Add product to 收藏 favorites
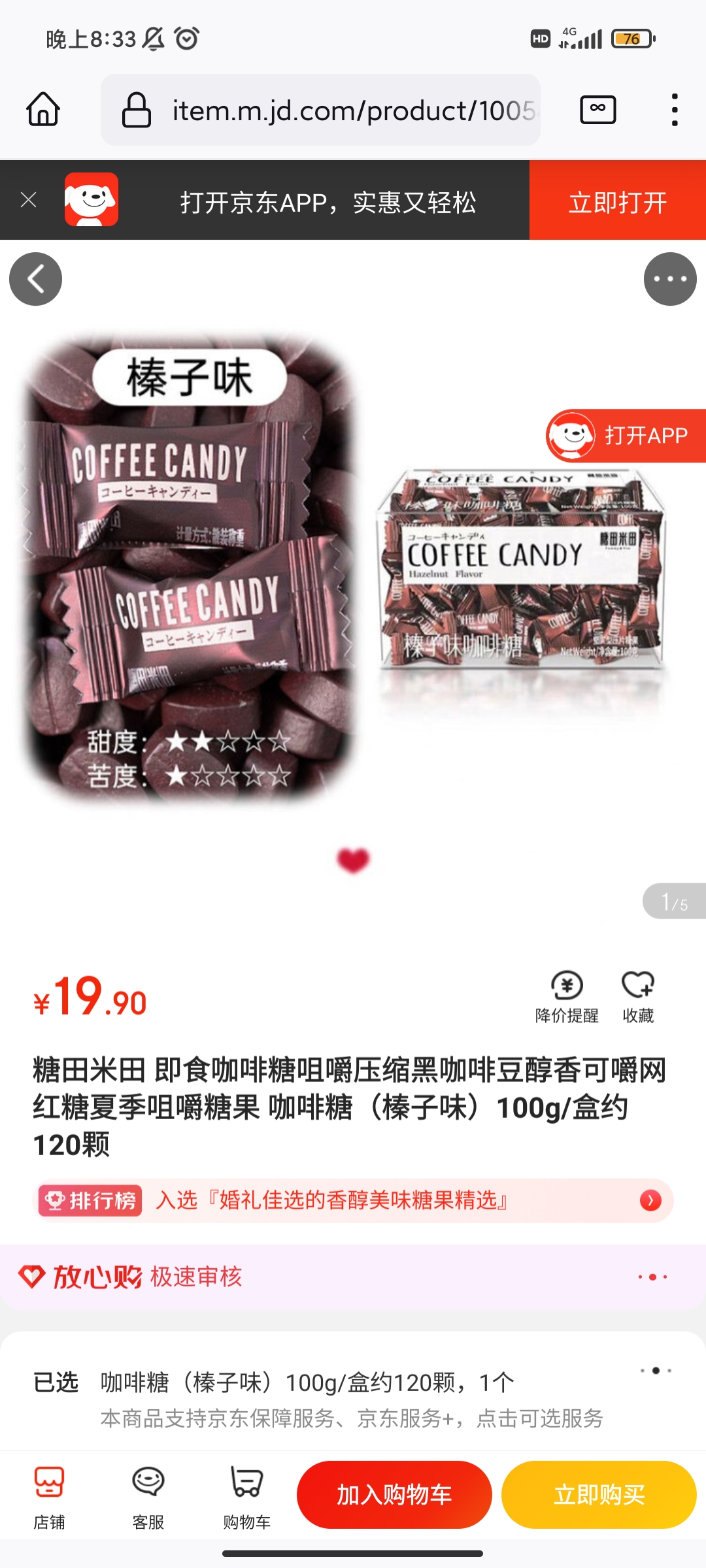 click(637, 996)
